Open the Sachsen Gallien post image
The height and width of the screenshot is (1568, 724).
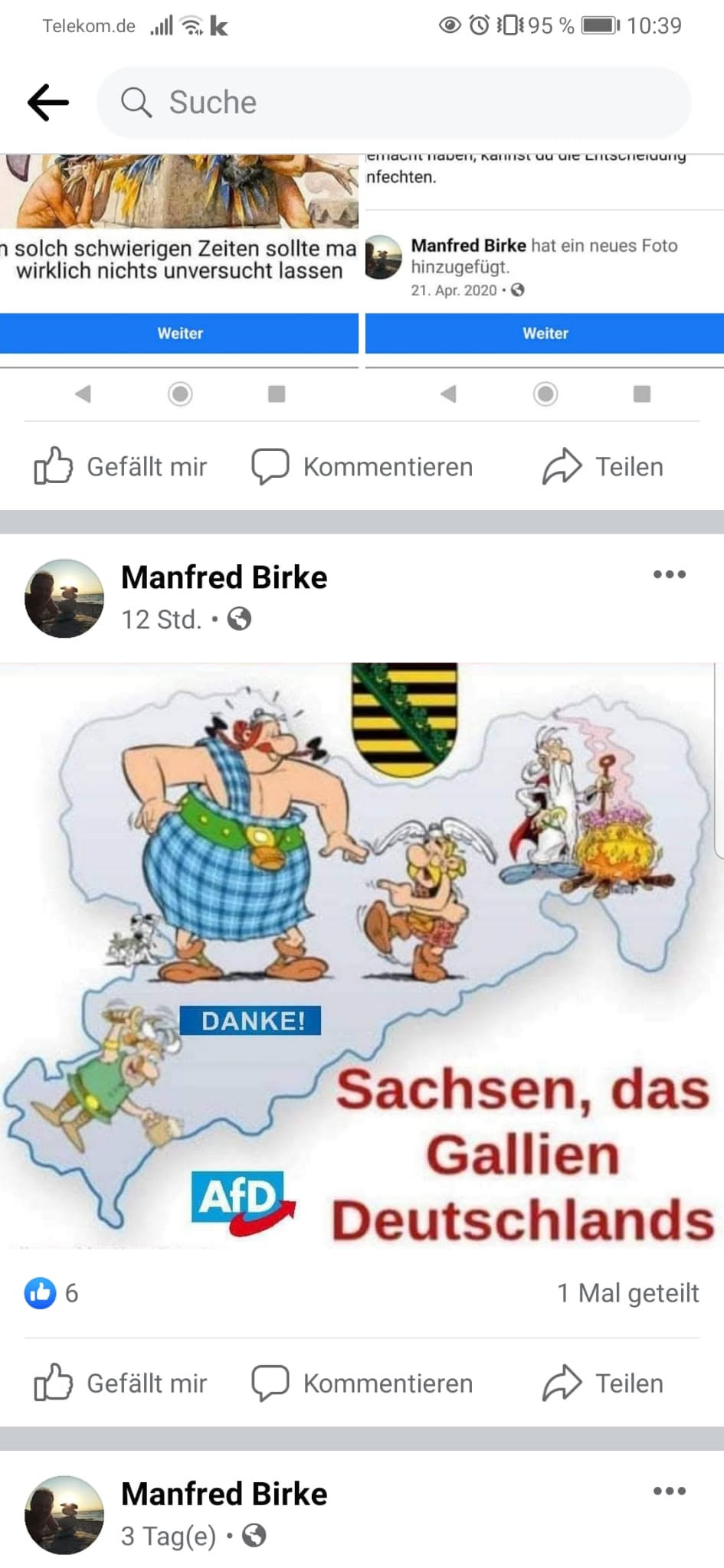(x=360, y=953)
